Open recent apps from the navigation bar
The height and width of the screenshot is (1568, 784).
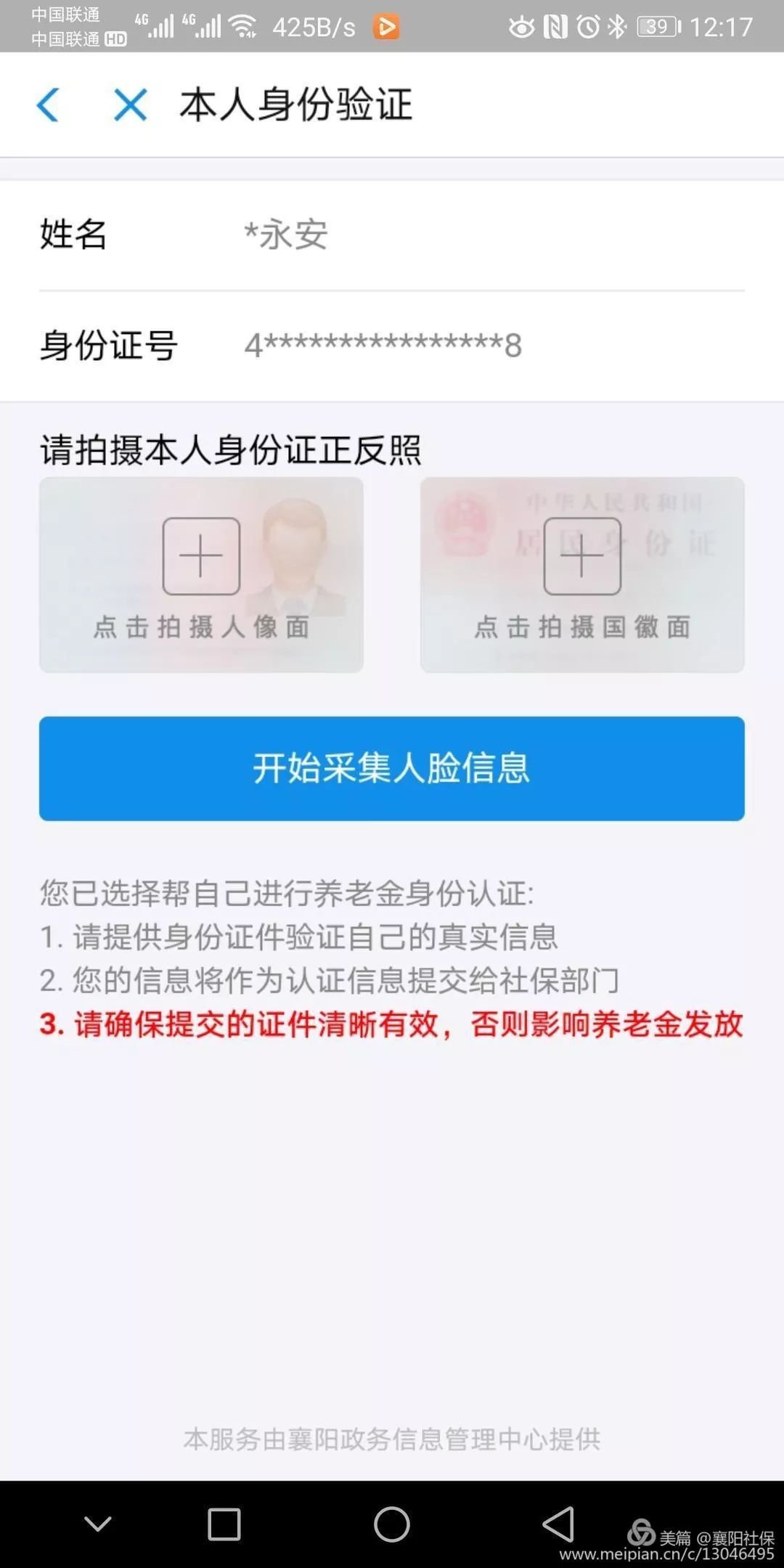(x=224, y=1524)
